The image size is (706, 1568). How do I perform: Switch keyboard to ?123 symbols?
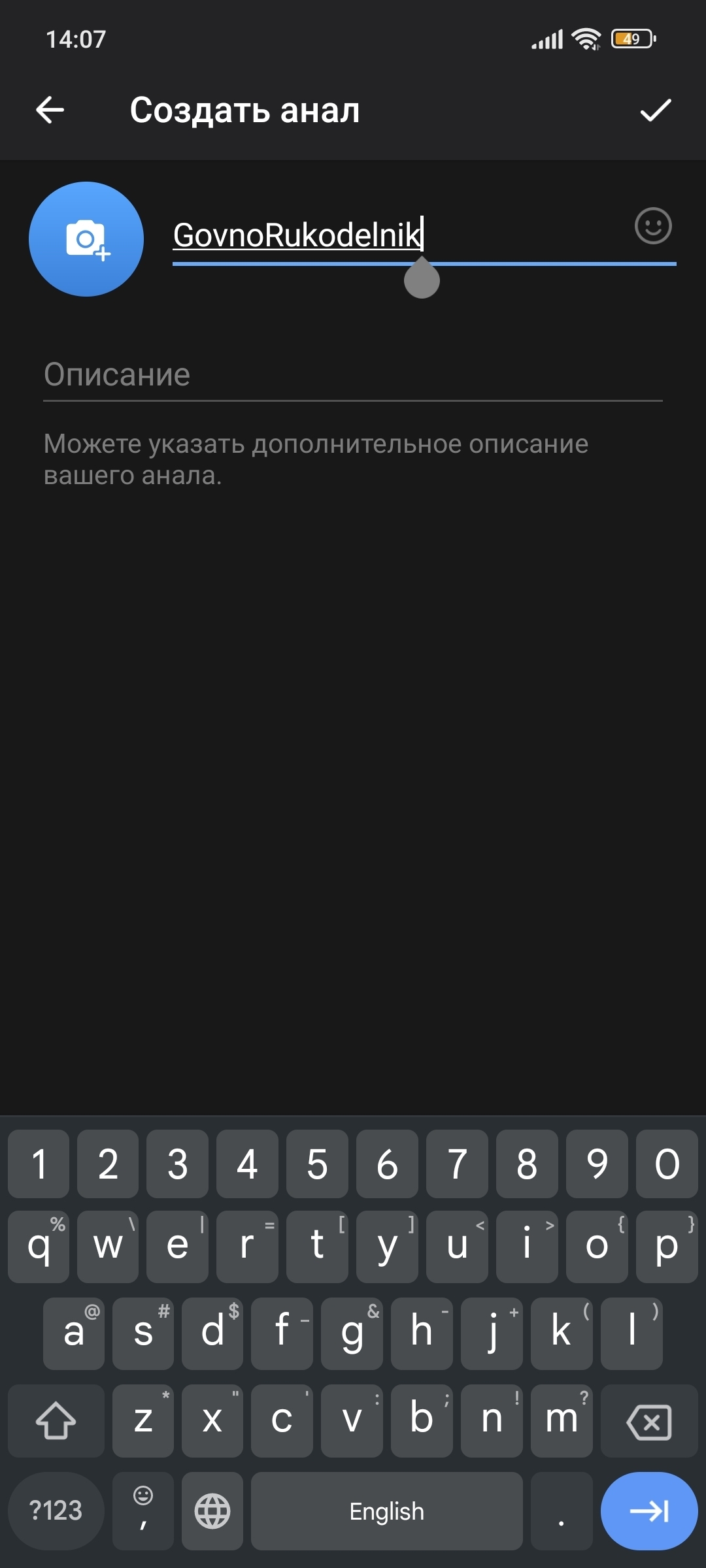pyautogui.click(x=56, y=1511)
